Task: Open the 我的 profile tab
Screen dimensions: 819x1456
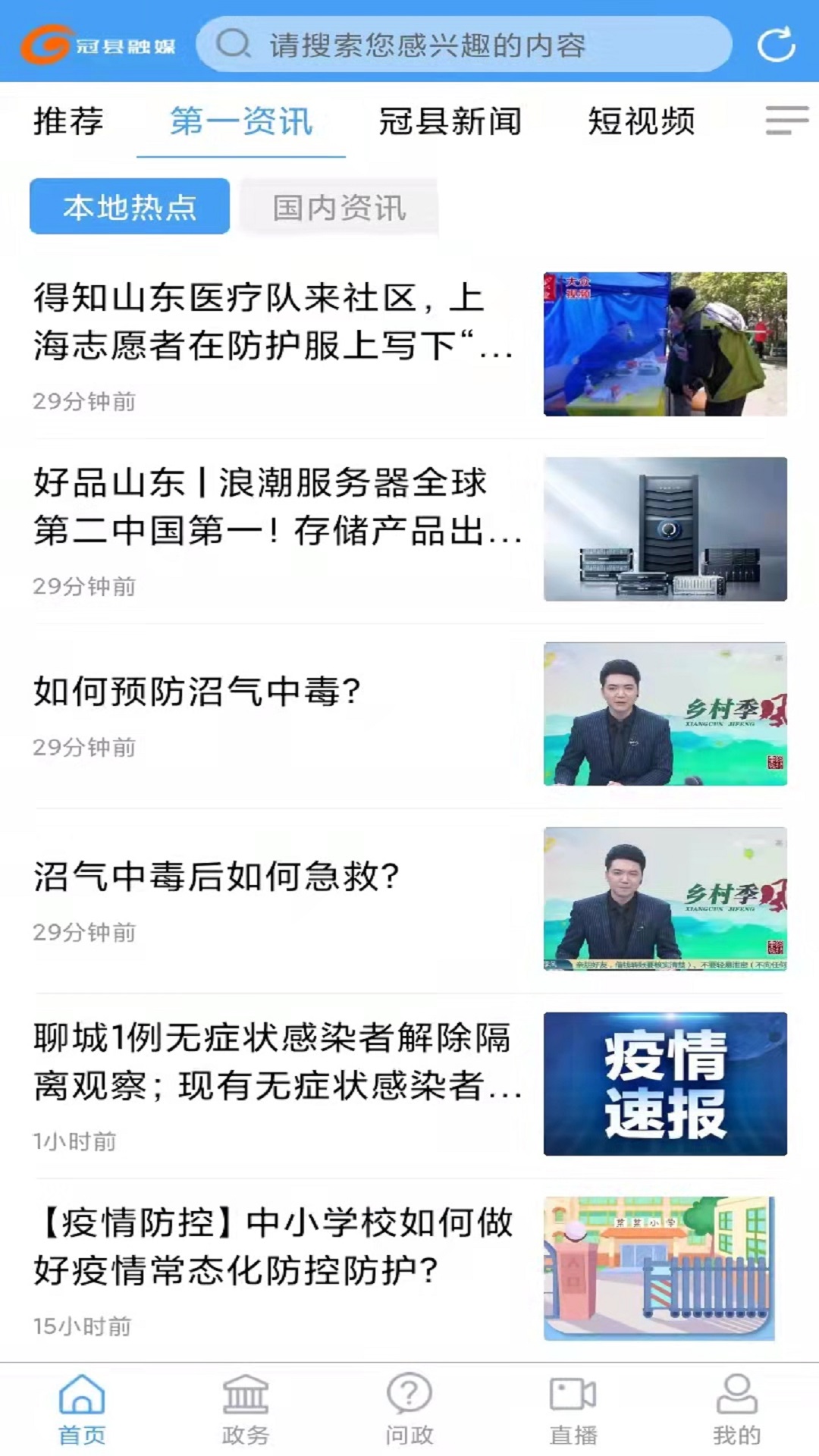Action: [x=736, y=1410]
